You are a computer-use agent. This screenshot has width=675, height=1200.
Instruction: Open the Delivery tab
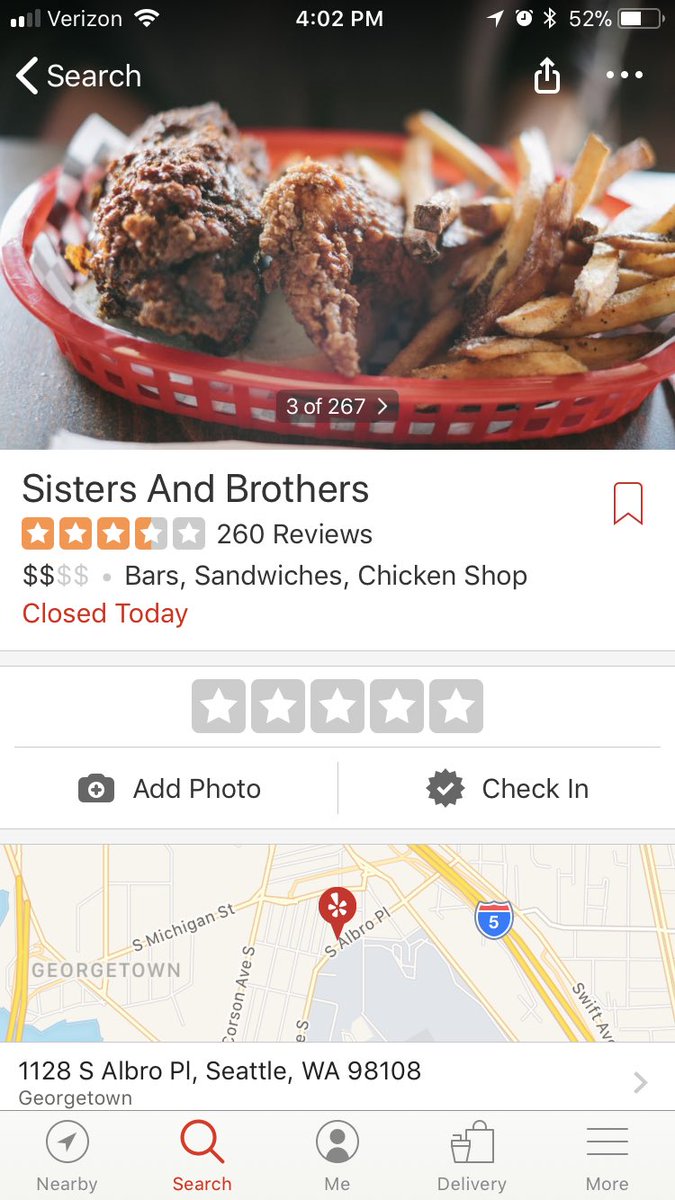(x=472, y=1156)
